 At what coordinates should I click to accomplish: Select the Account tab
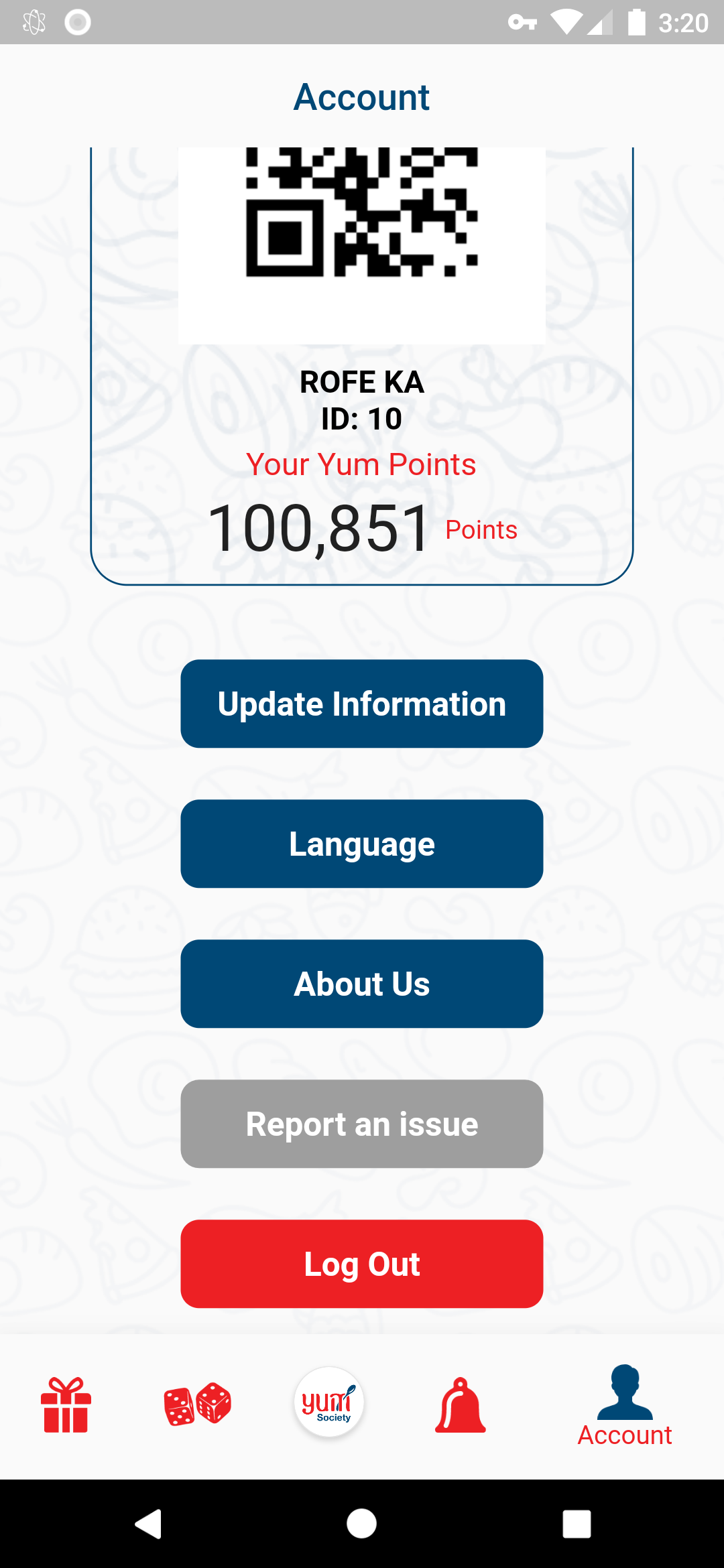[625, 1407]
